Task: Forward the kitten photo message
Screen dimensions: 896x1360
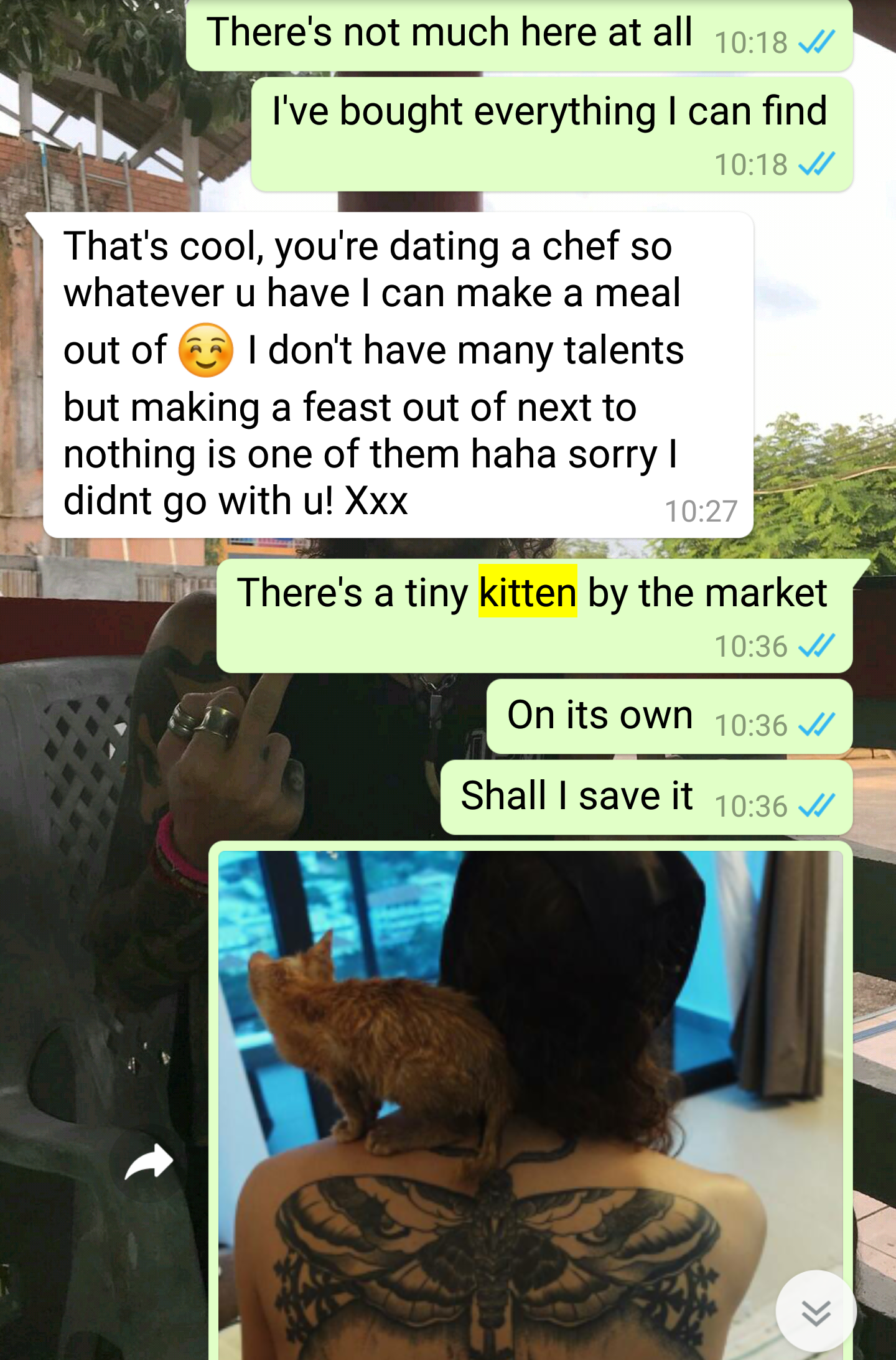Action: point(149,1161)
